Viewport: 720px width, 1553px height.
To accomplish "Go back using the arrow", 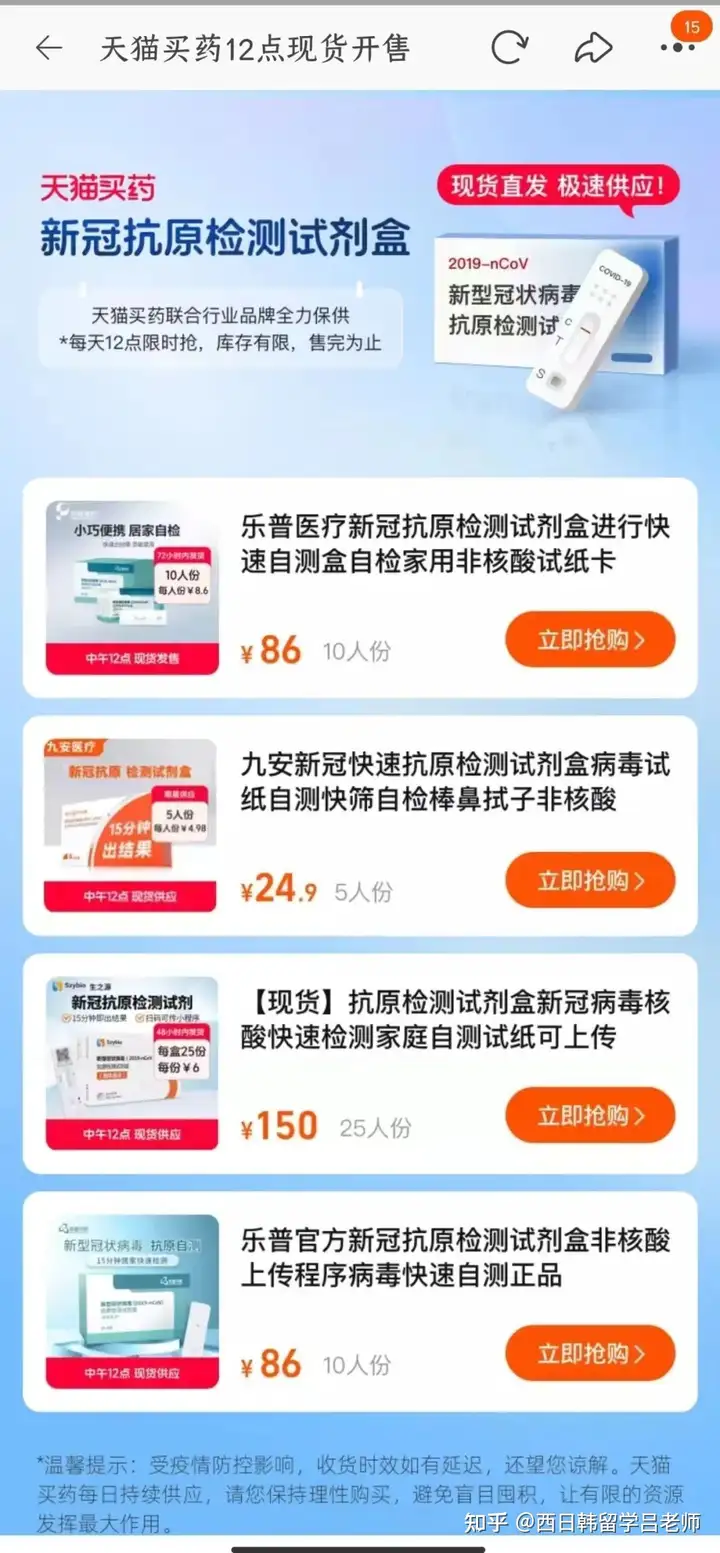I will coord(48,48).
